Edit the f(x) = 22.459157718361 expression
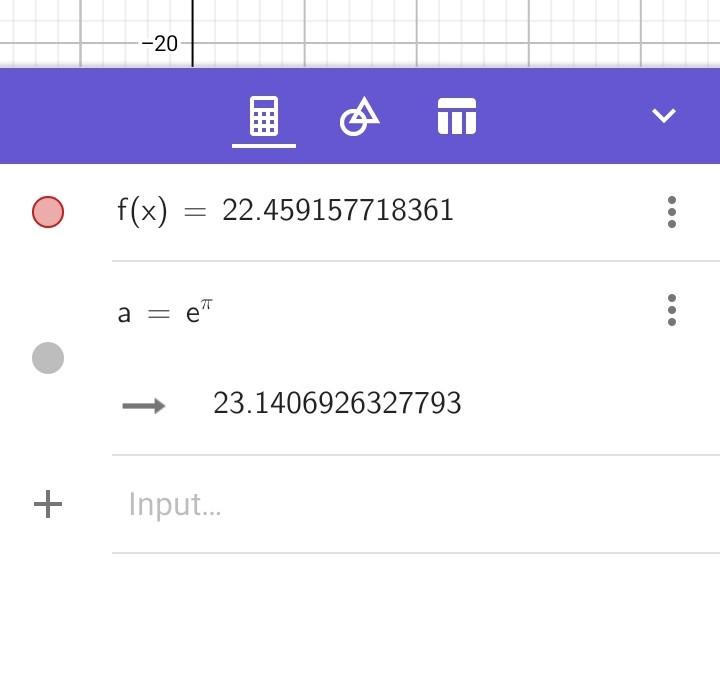720x685 pixels. tap(337, 211)
